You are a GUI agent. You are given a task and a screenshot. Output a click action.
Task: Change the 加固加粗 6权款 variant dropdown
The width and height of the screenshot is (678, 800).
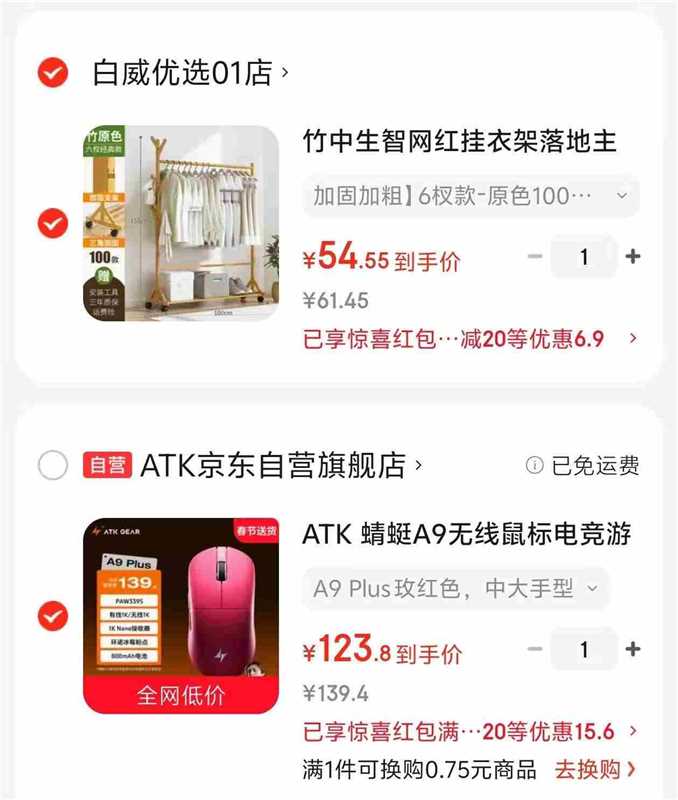point(471,195)
